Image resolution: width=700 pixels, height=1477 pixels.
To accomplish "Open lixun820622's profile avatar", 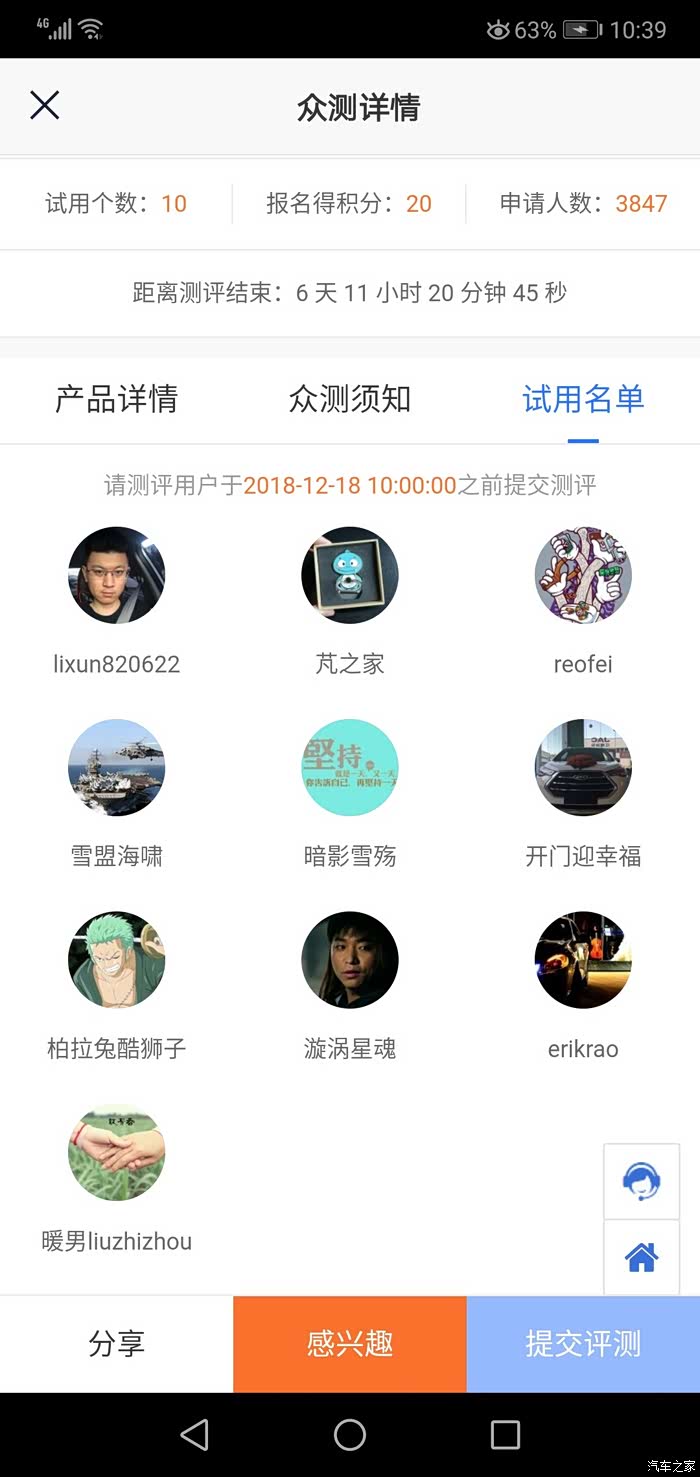I will click(116, 576).
